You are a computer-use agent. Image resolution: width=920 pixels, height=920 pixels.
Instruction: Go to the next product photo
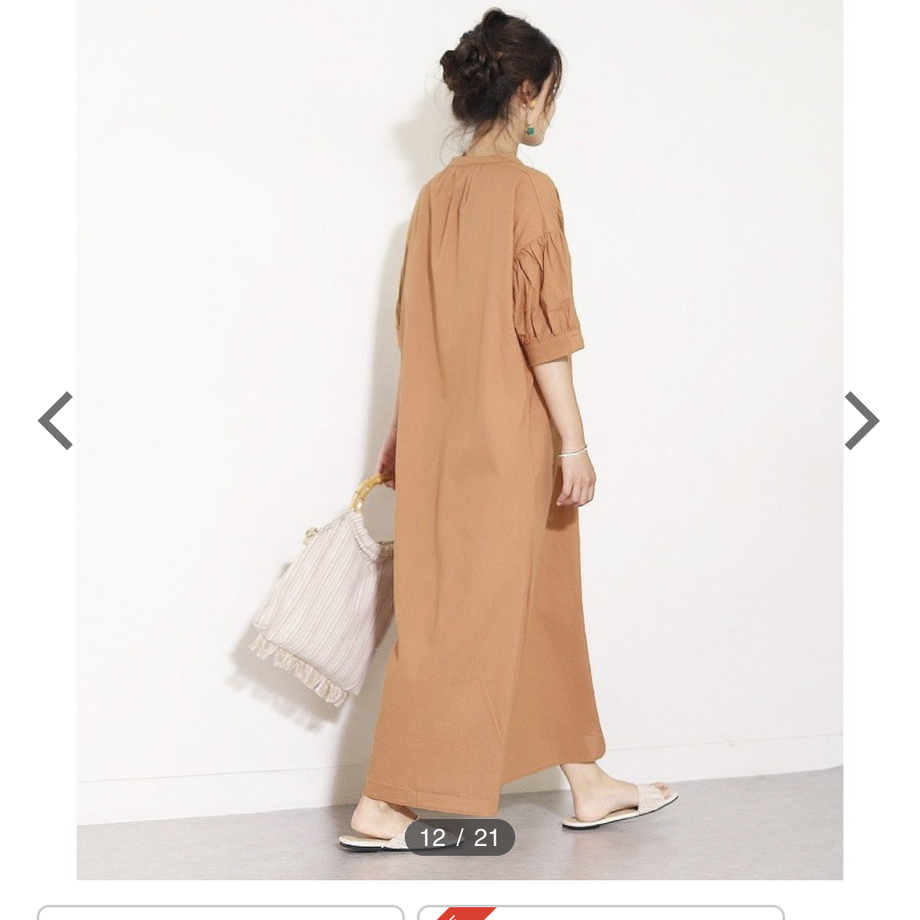click(x=861, y=421)
